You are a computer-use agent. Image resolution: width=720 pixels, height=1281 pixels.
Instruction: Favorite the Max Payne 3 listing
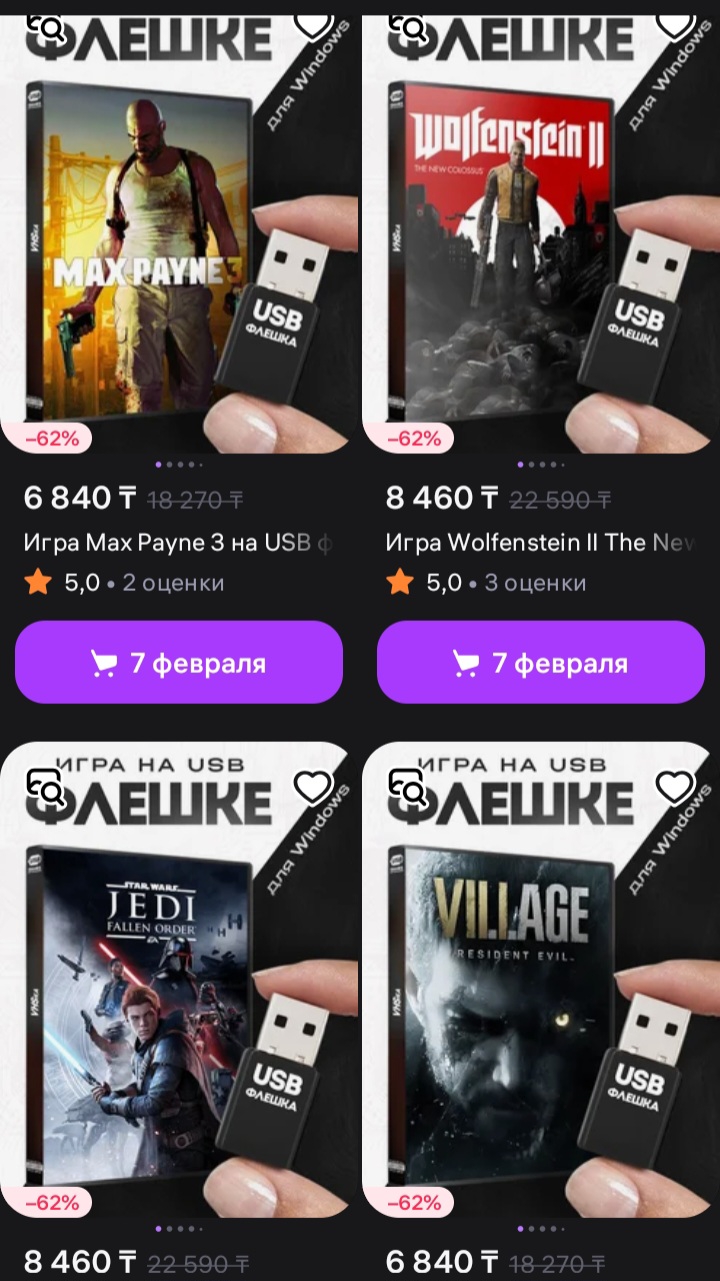coord(313,22)
